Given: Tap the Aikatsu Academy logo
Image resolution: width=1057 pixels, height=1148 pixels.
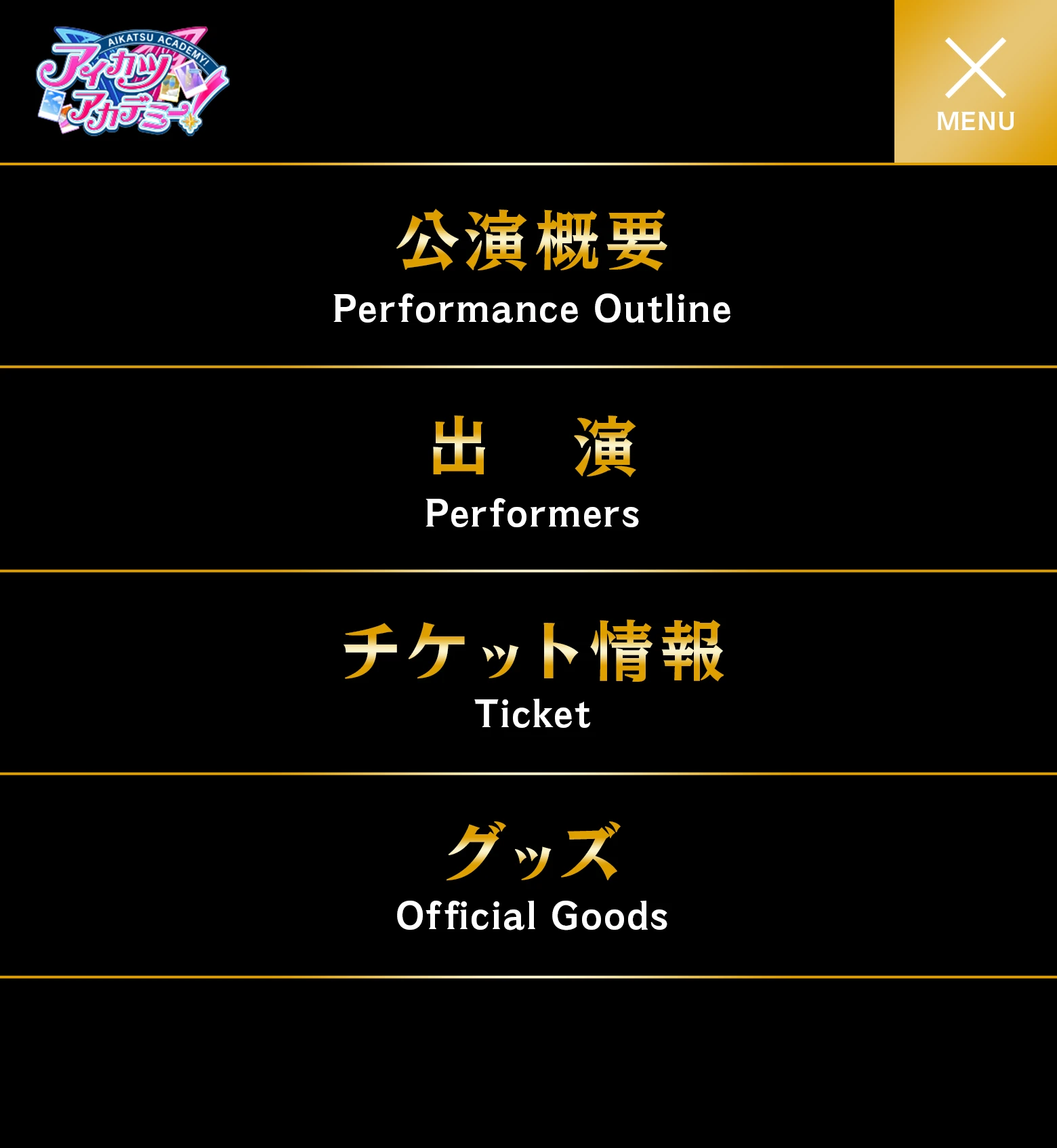Looking at the screenshot, I should 132,81.
